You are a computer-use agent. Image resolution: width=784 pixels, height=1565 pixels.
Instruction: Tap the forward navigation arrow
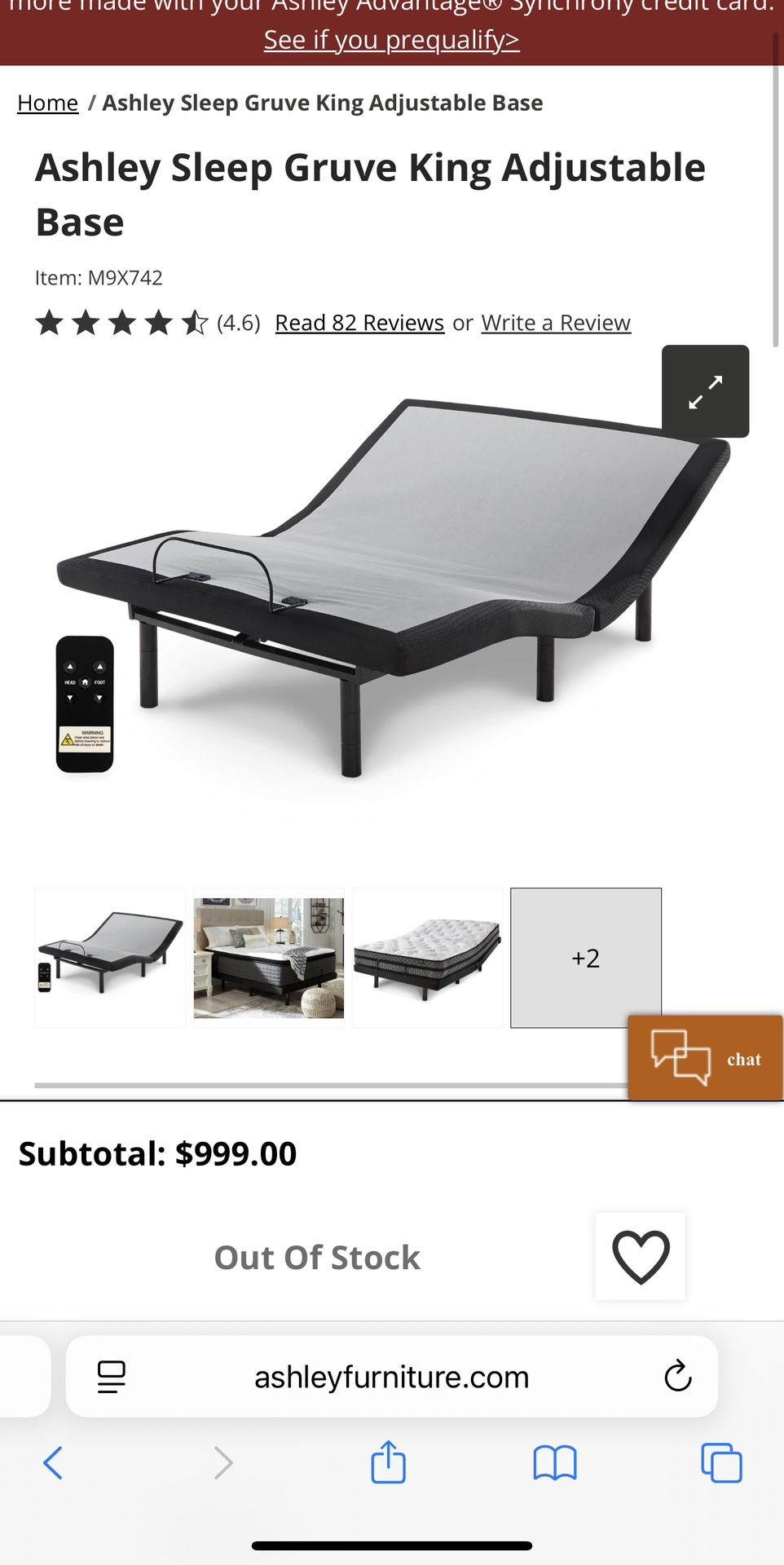pyautogui.click(x=222, y=1462)
